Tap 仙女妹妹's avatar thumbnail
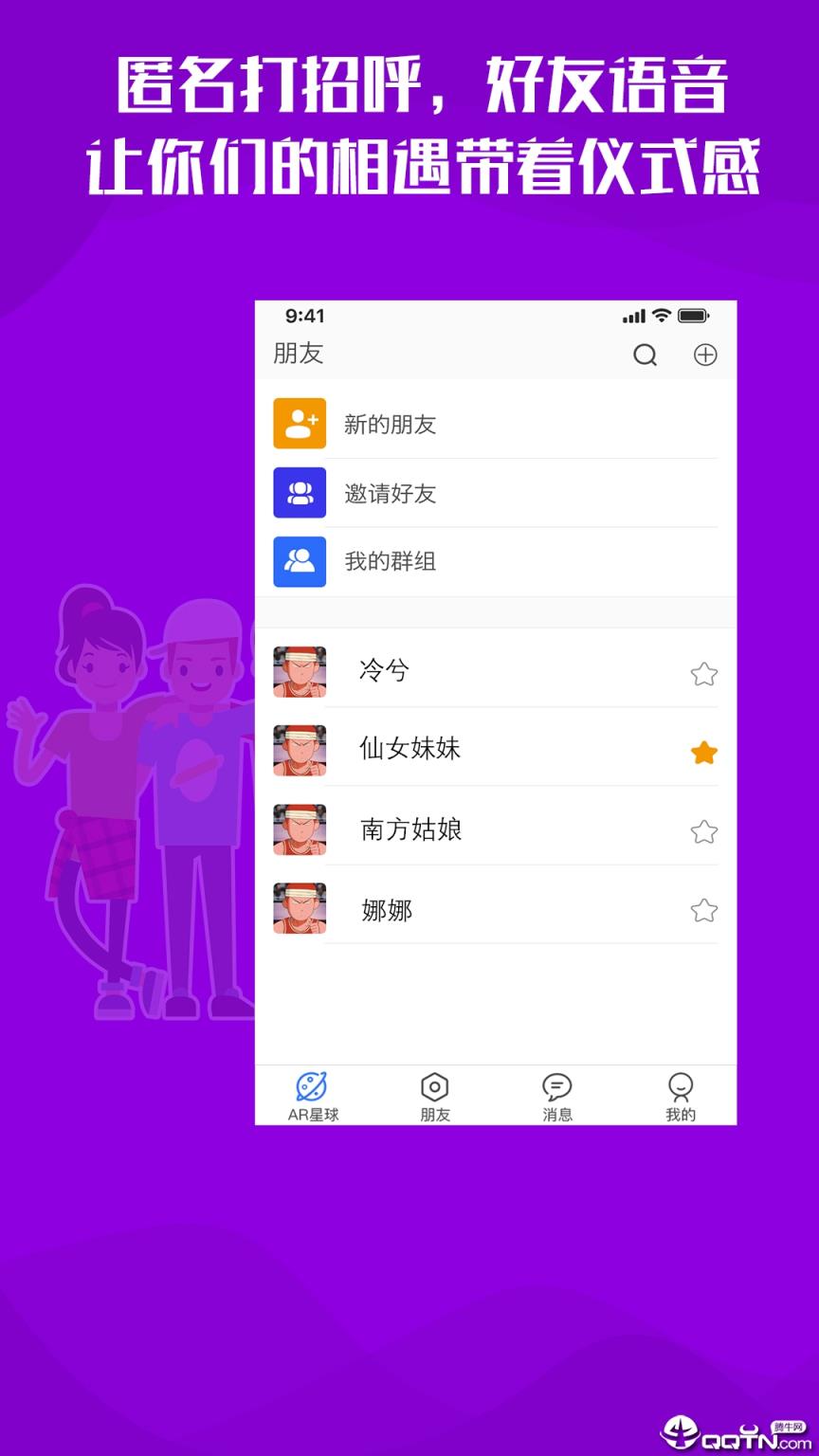 click(x=300, y=752)
